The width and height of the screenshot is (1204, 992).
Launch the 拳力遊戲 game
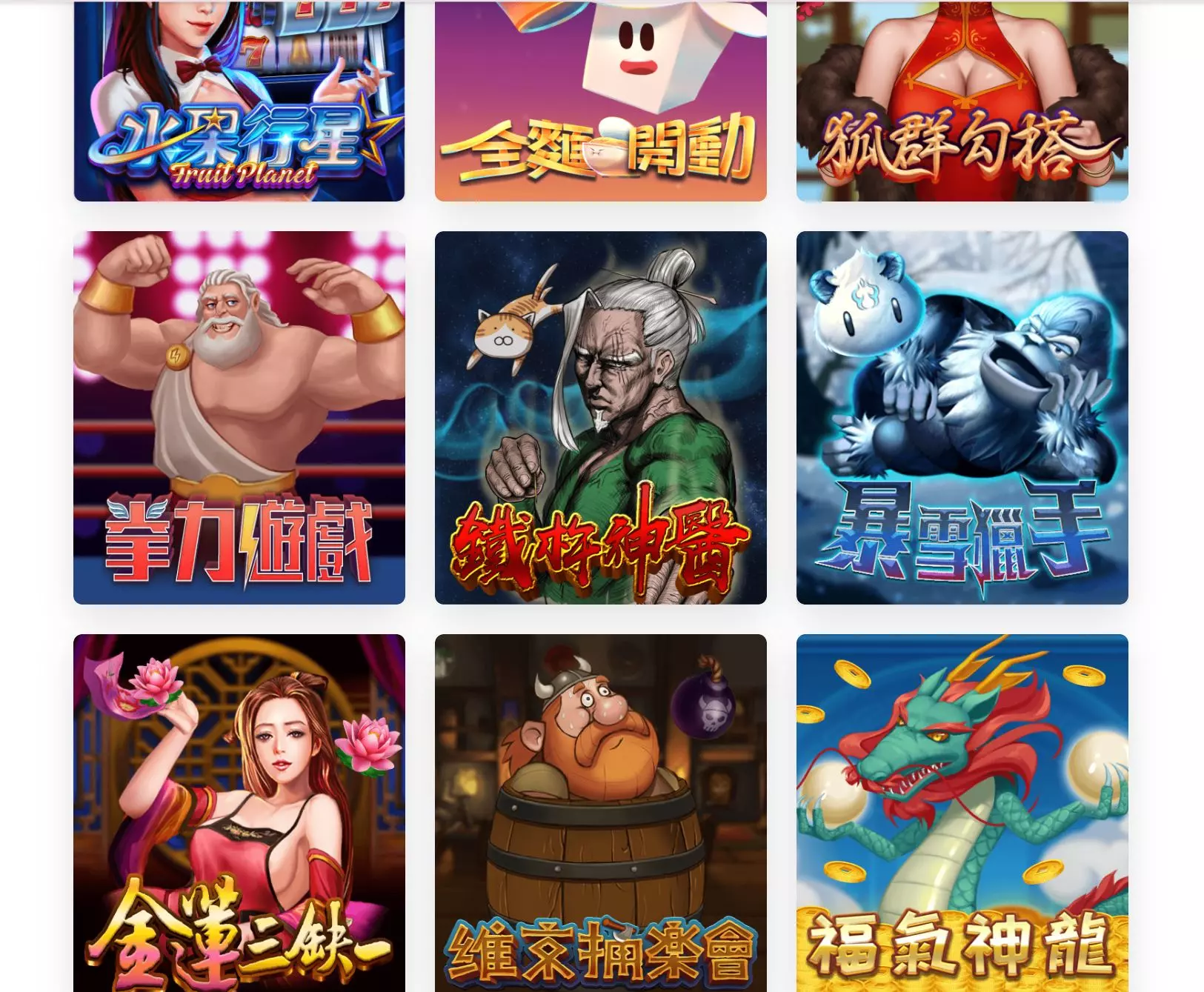pyautogui.click(x=239, y=417)
